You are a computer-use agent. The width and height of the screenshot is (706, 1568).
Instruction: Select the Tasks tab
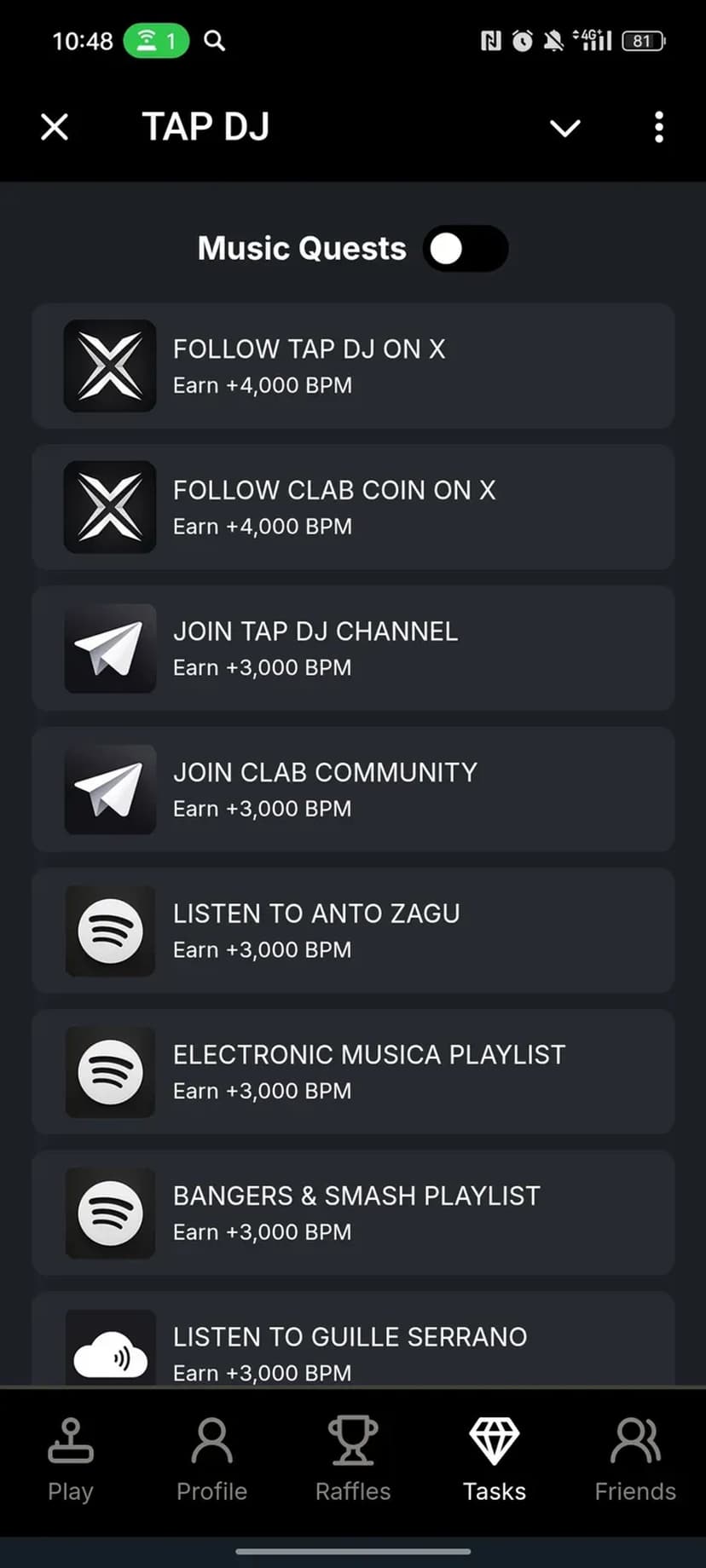click(495, 1461)
